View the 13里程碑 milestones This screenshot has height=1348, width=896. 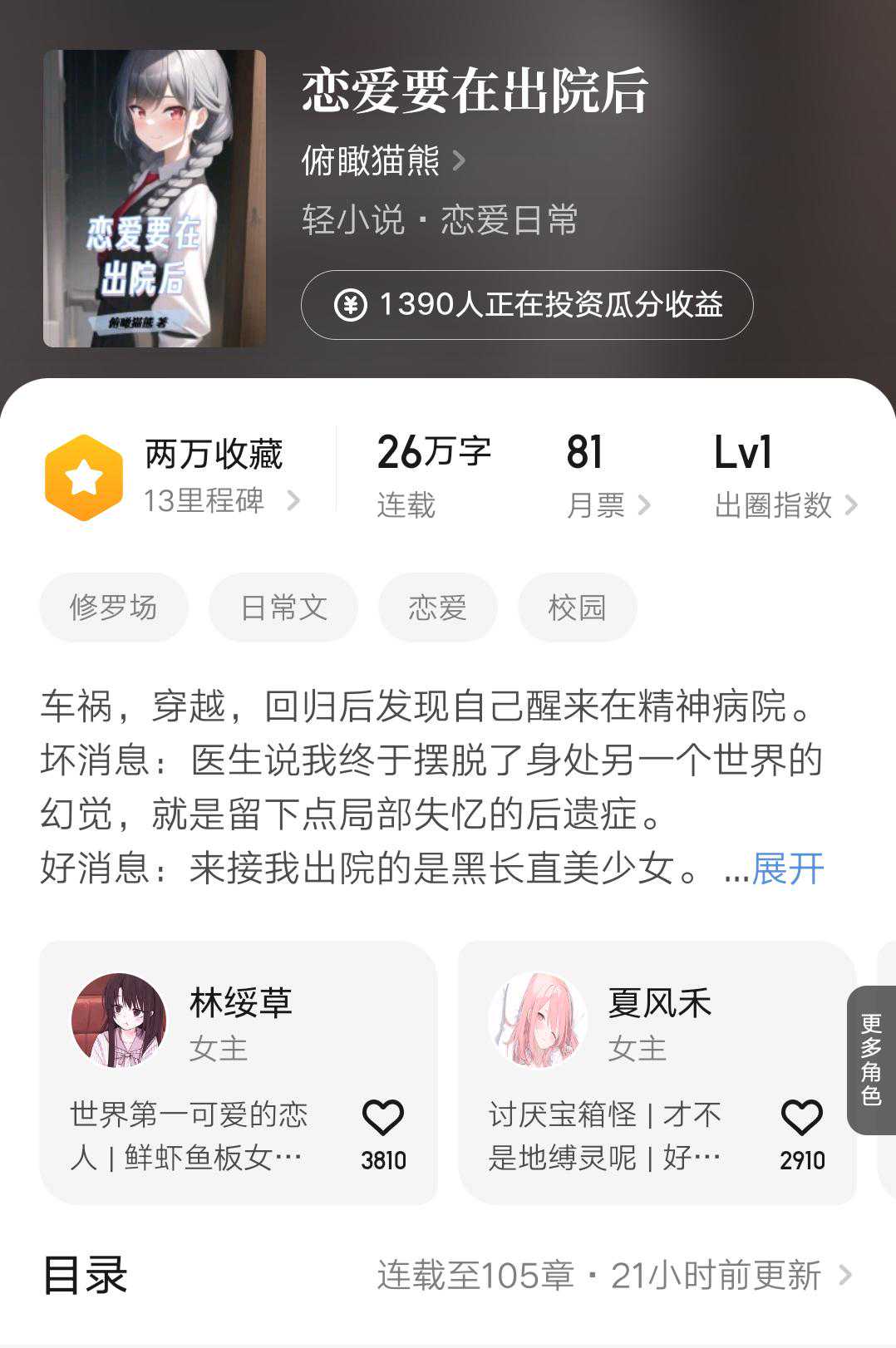point(221,501)
